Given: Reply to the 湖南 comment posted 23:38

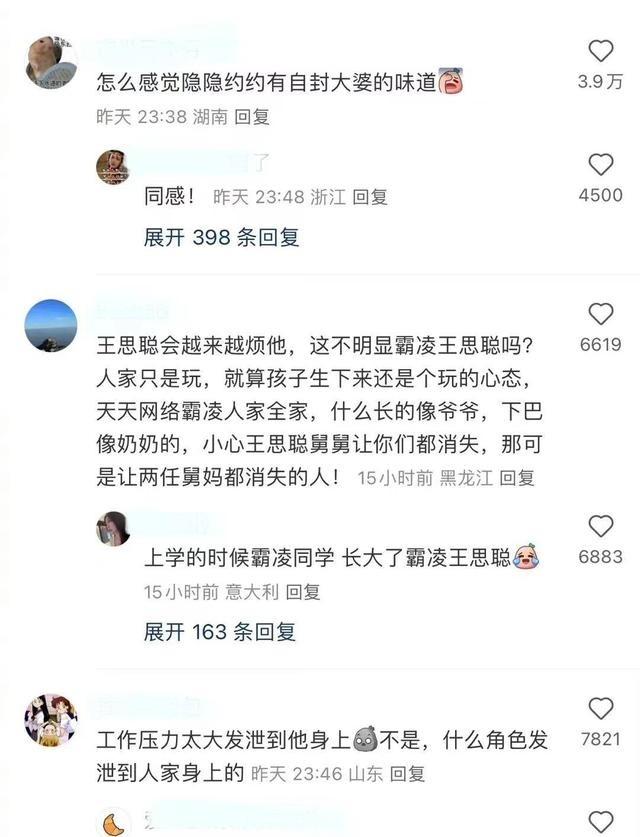Looking at the screenshot, I should (x=252, y=117).
